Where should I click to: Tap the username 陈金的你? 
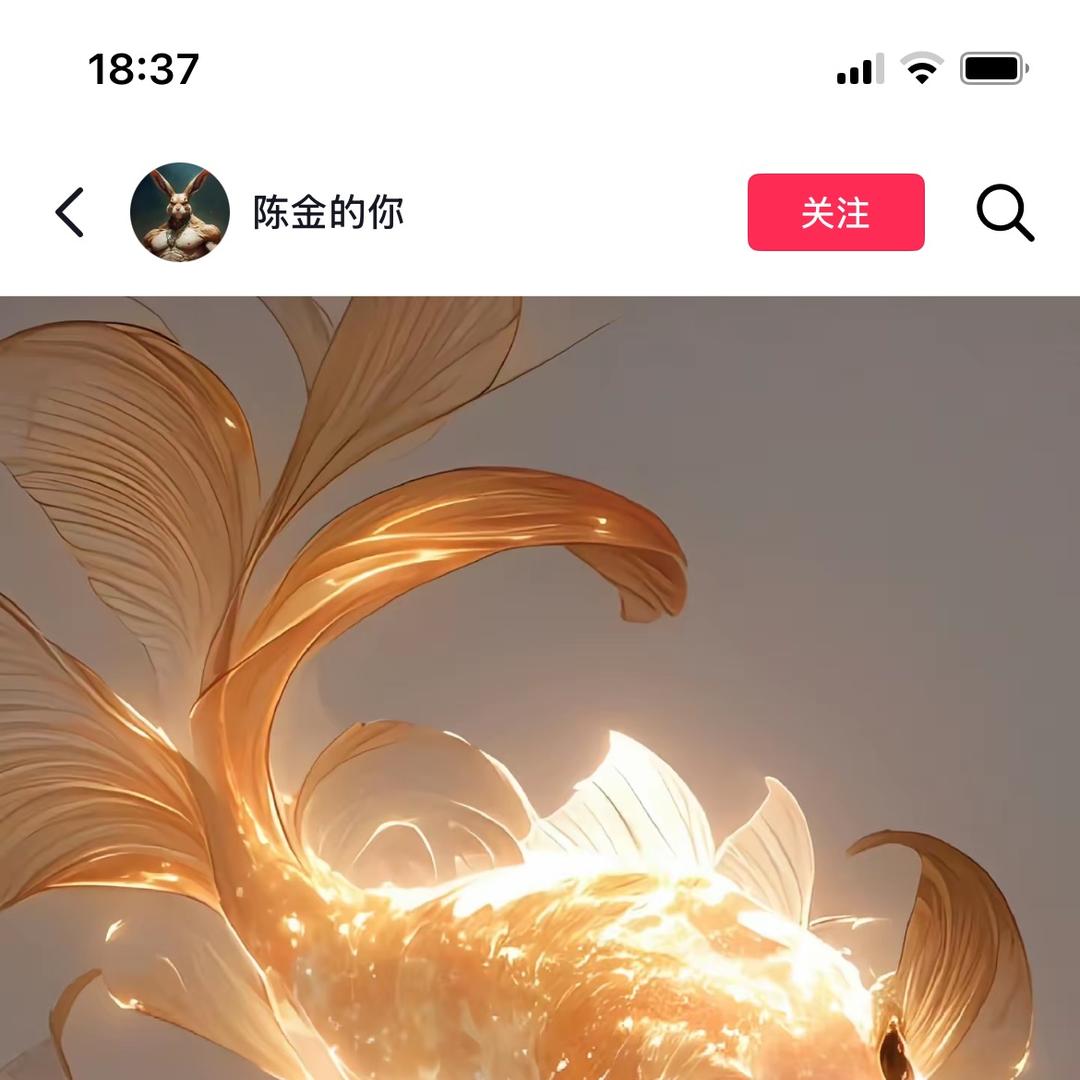point(328,213)
